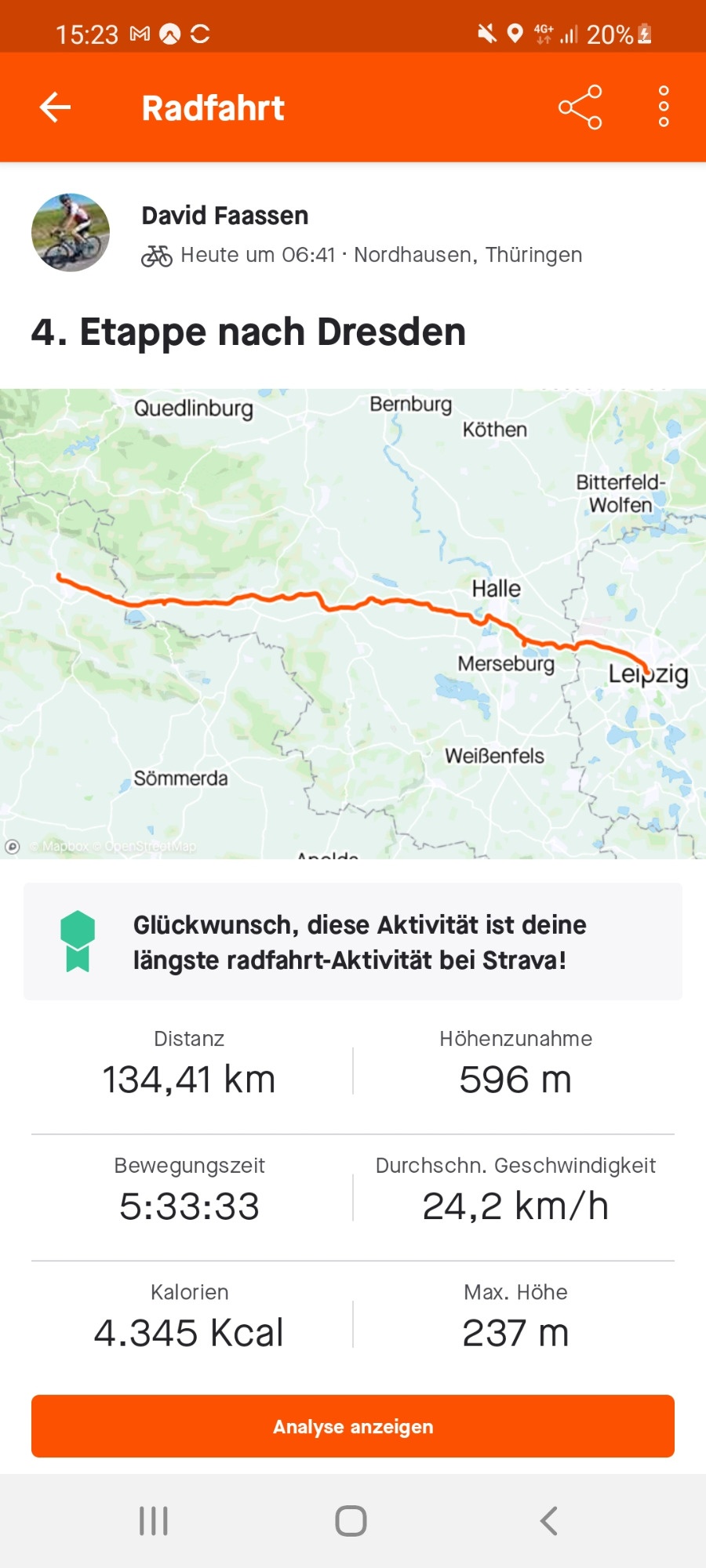Open recent apps from navigation bar
Image resolution: width=706 pixels, height=1568 pixels.
tap(154, 1521)
